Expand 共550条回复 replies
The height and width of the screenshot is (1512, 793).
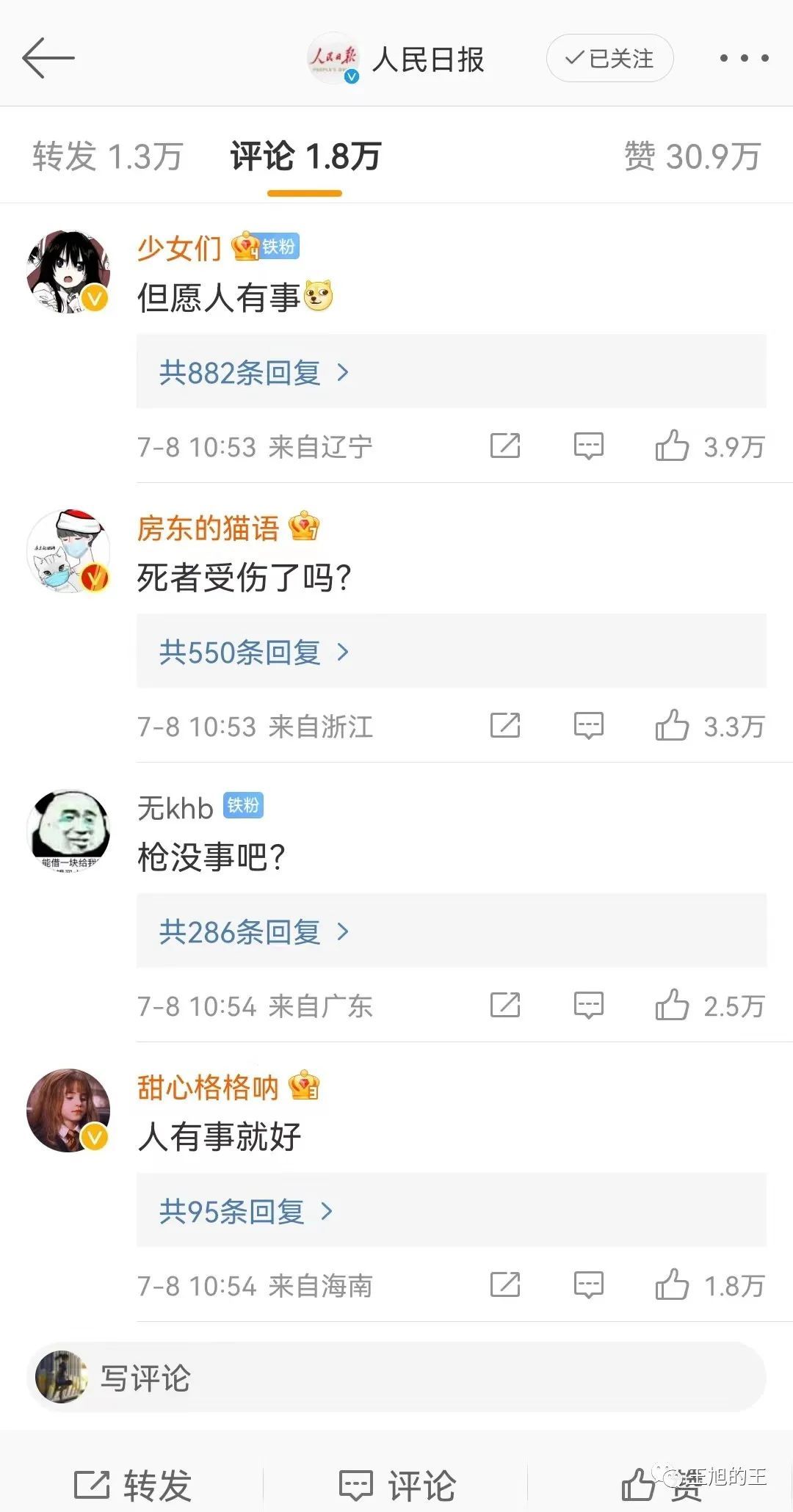[254, 652]
